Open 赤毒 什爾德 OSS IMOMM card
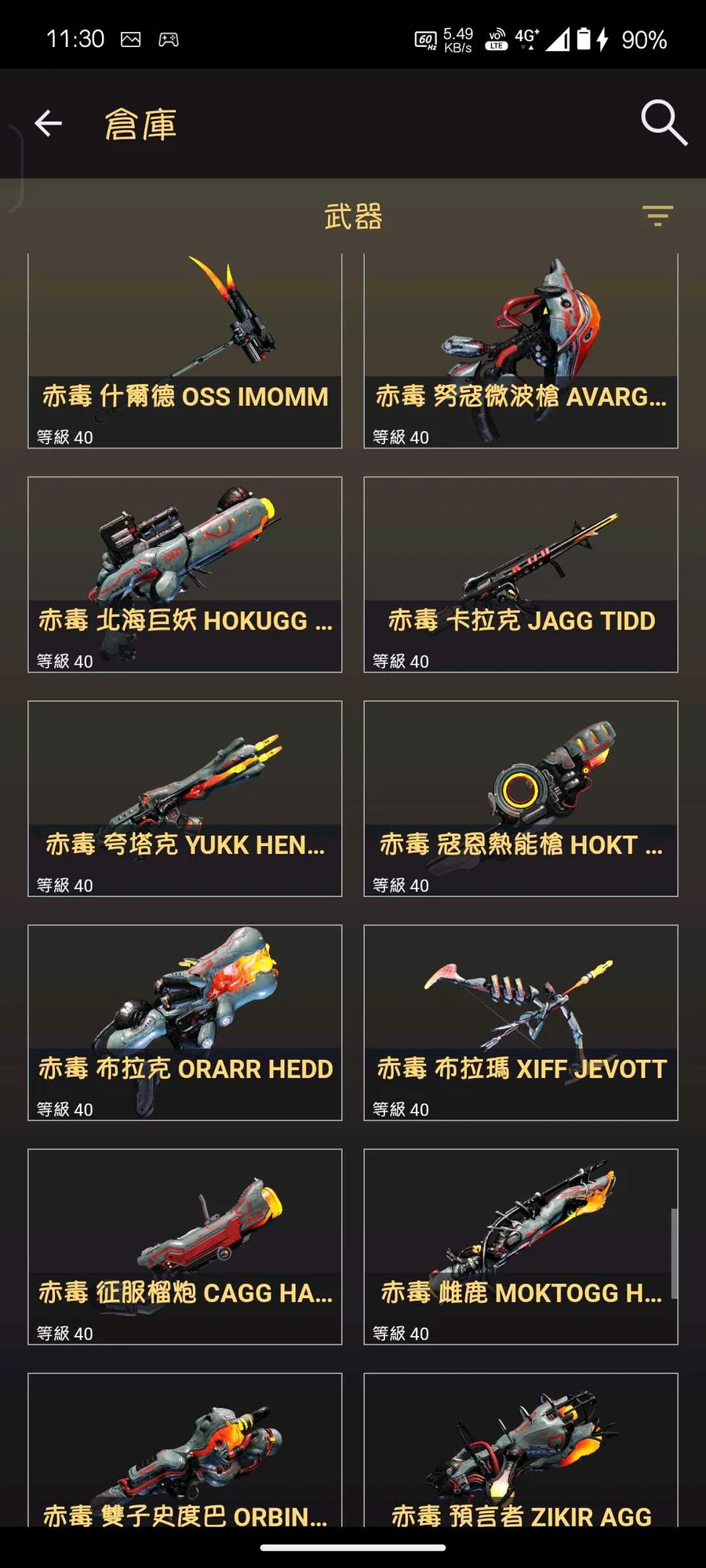Screen dimensions: 706x1568 (x=185, y=353)
